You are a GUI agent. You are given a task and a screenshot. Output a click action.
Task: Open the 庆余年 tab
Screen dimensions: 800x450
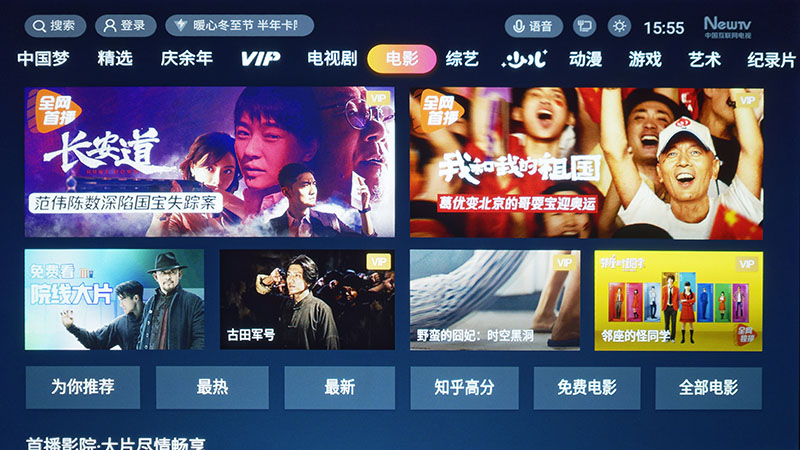(186, 59)
